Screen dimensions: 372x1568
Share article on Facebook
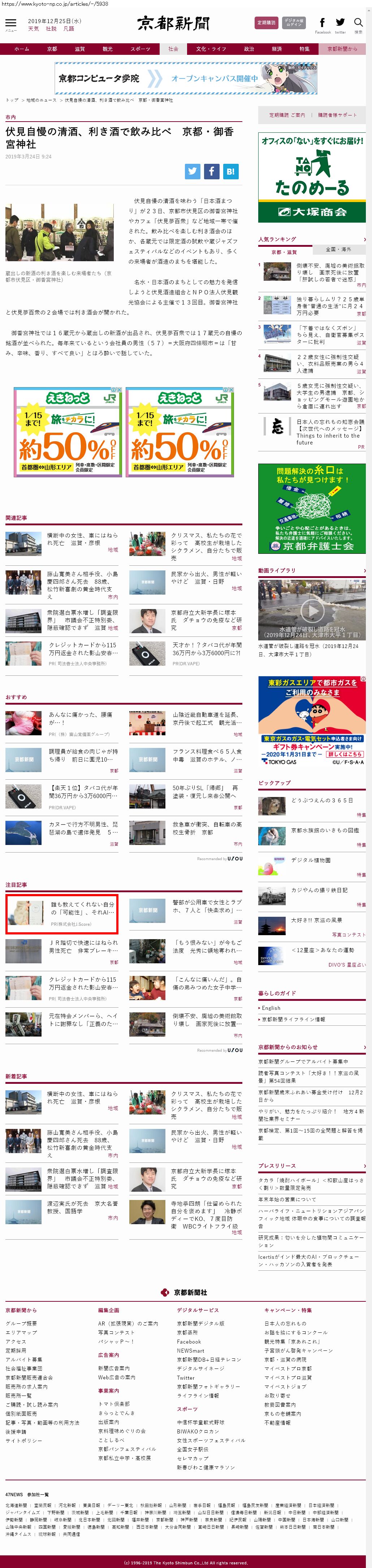[x=211, y=171]
